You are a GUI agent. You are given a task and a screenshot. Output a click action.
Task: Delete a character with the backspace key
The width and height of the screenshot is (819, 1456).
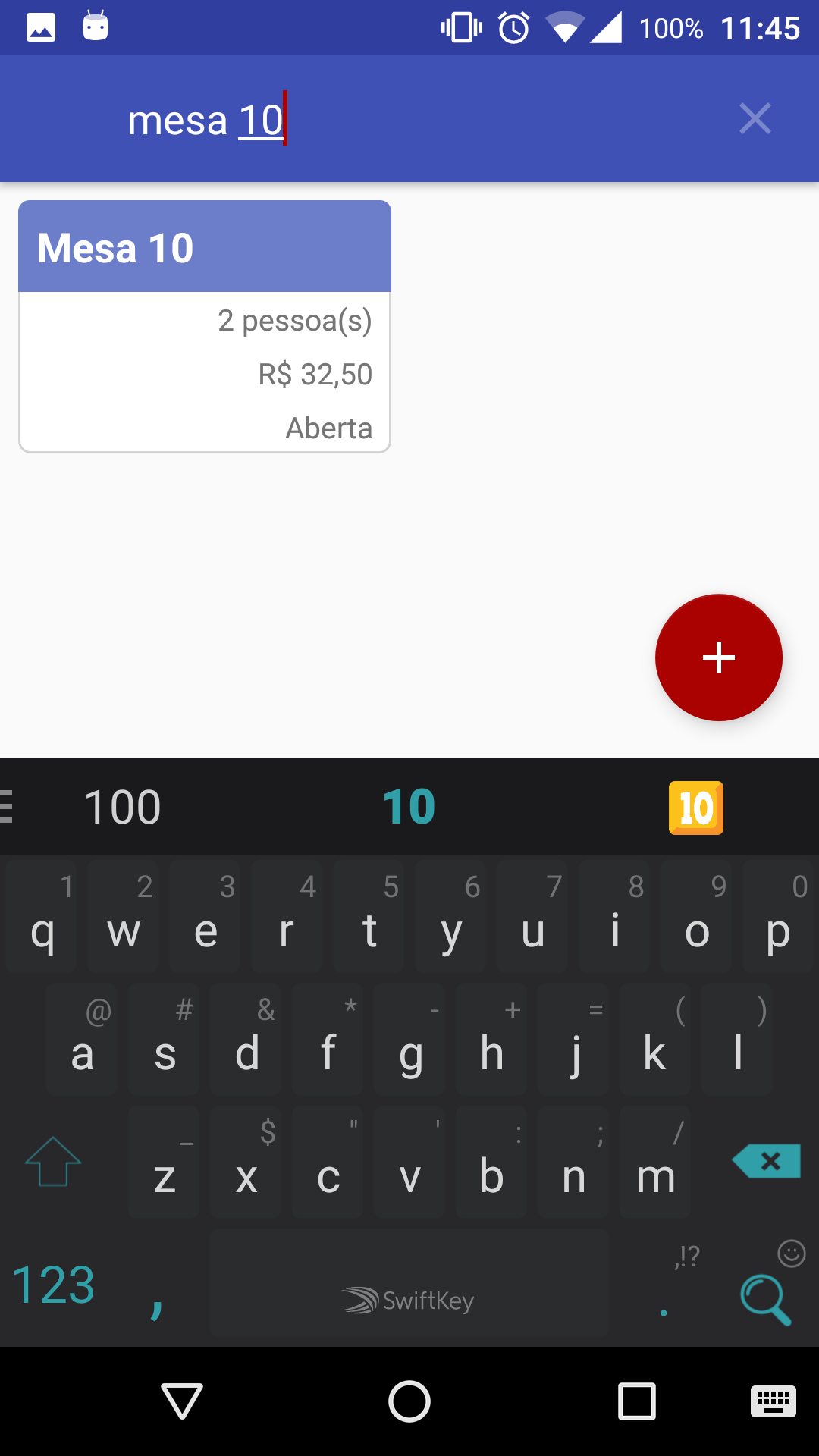coord(767,1161)
